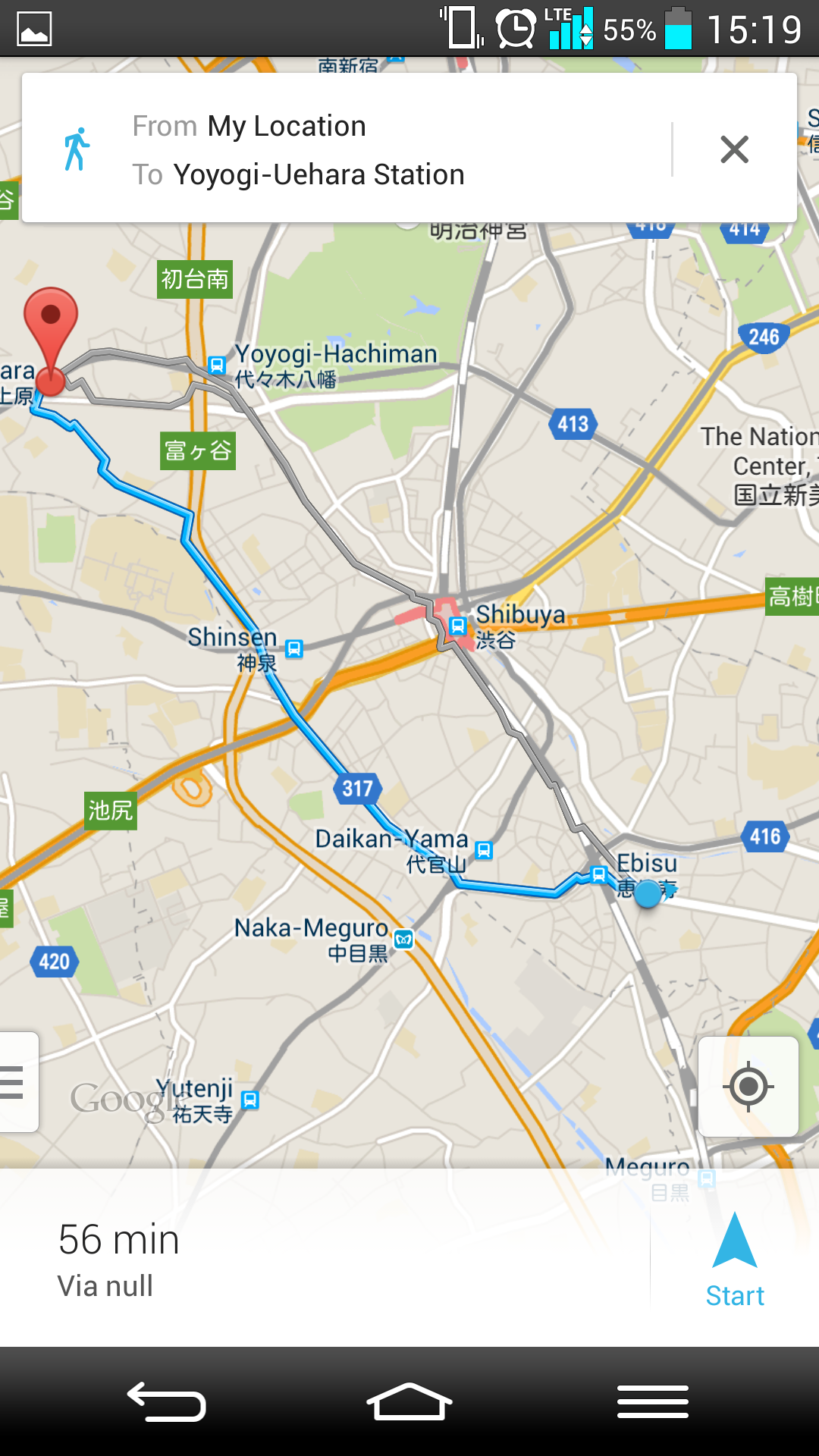
Task: Open the side menu handle
Action: click(15, 1082)
